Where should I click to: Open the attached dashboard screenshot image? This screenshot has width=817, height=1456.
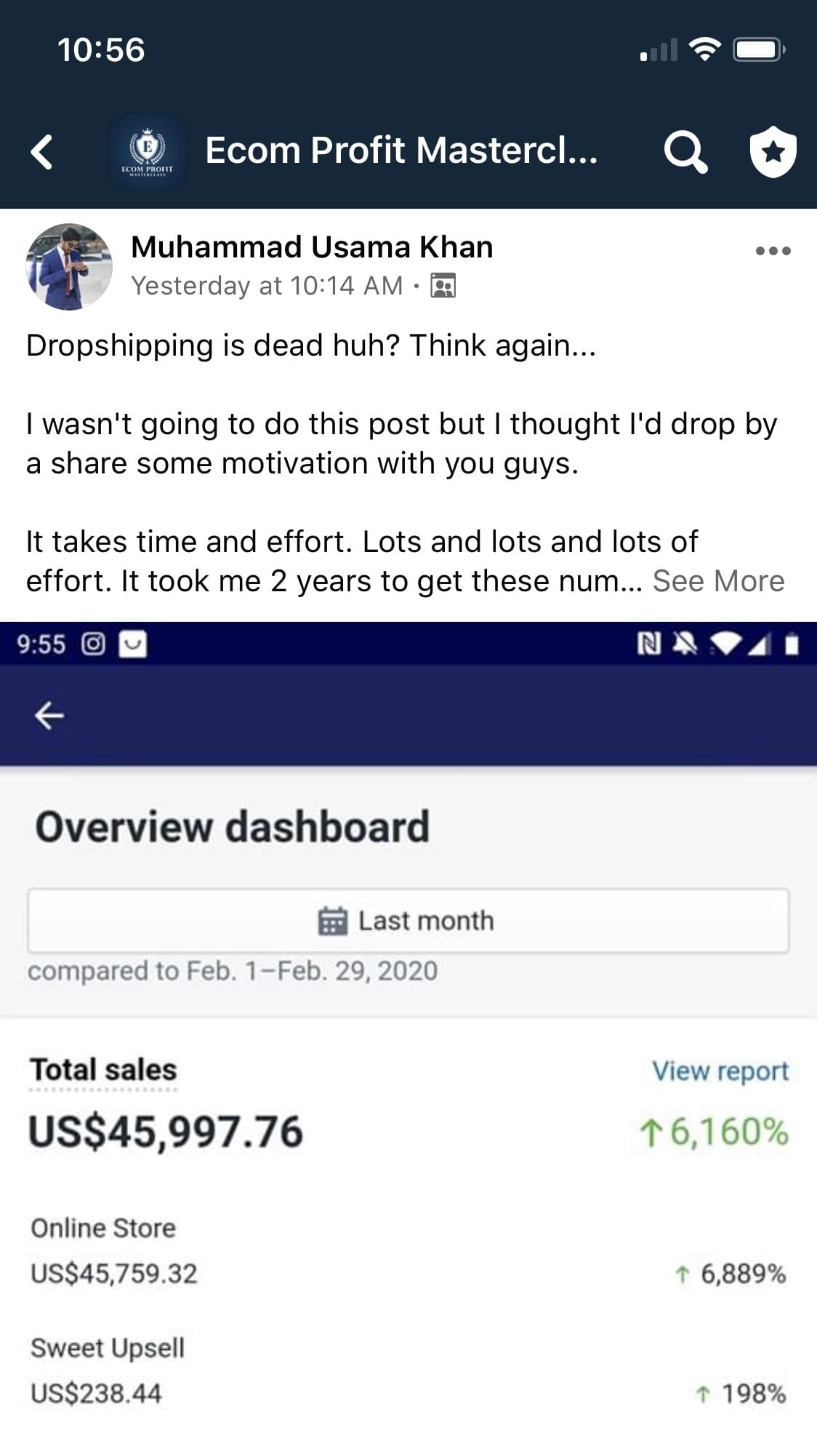[408, 1039]
